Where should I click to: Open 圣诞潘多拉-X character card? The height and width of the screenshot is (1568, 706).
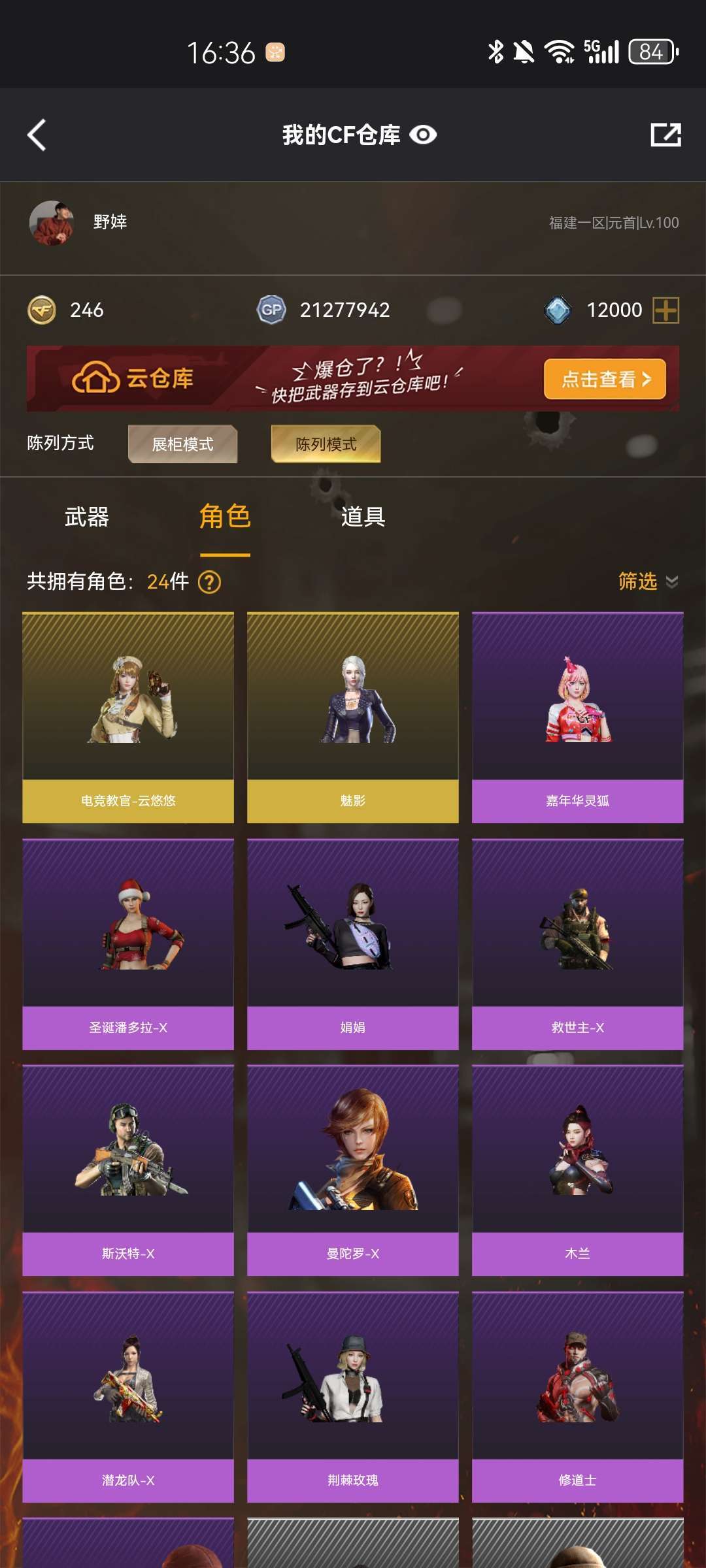click(128, 944)
